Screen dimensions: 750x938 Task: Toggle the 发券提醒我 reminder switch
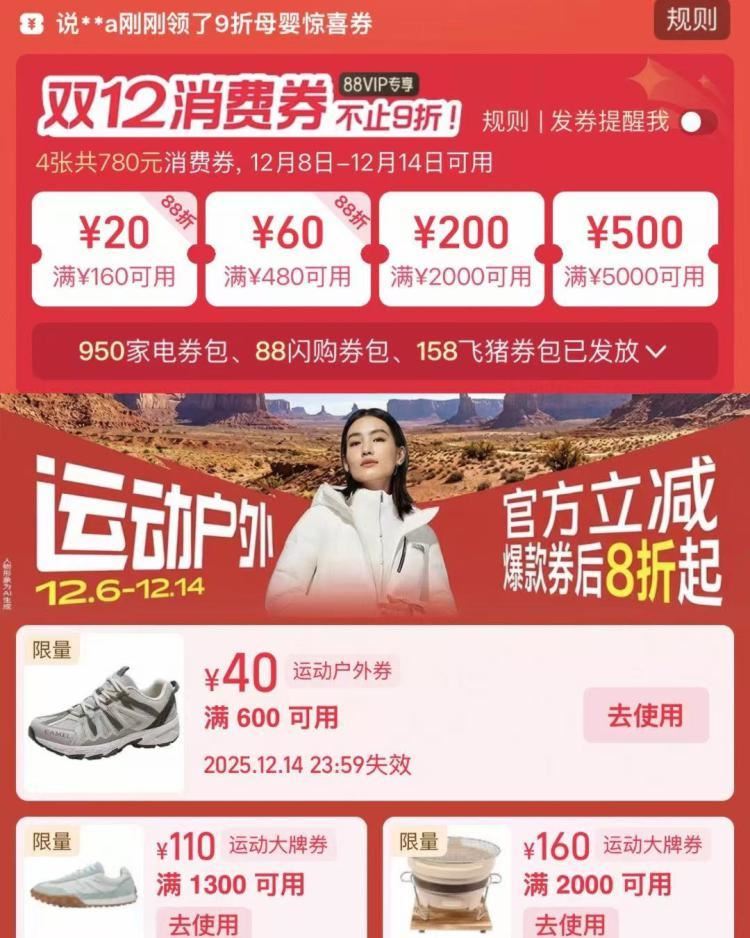click(x=698, y=123)
